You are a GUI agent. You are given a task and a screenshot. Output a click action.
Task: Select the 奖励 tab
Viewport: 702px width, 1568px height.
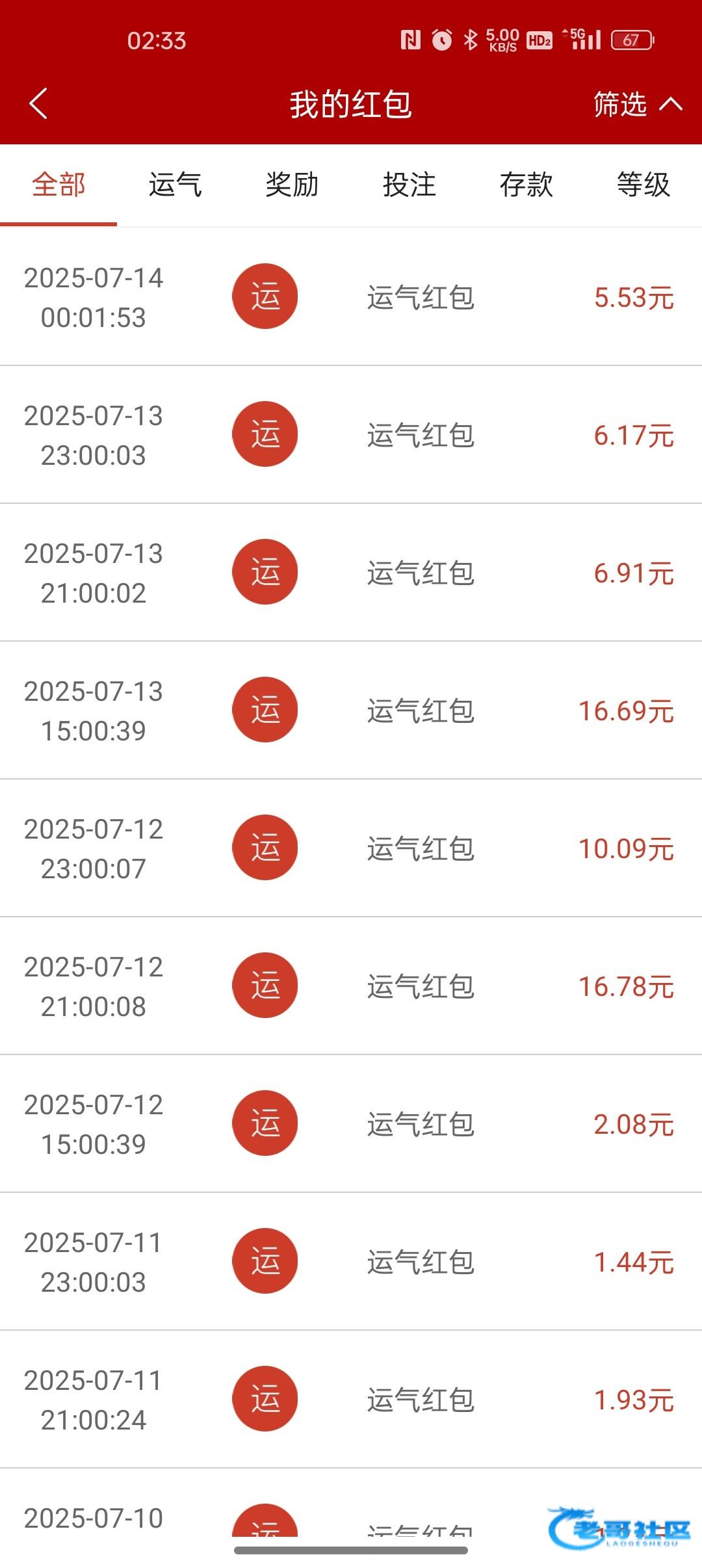point(292,185)
